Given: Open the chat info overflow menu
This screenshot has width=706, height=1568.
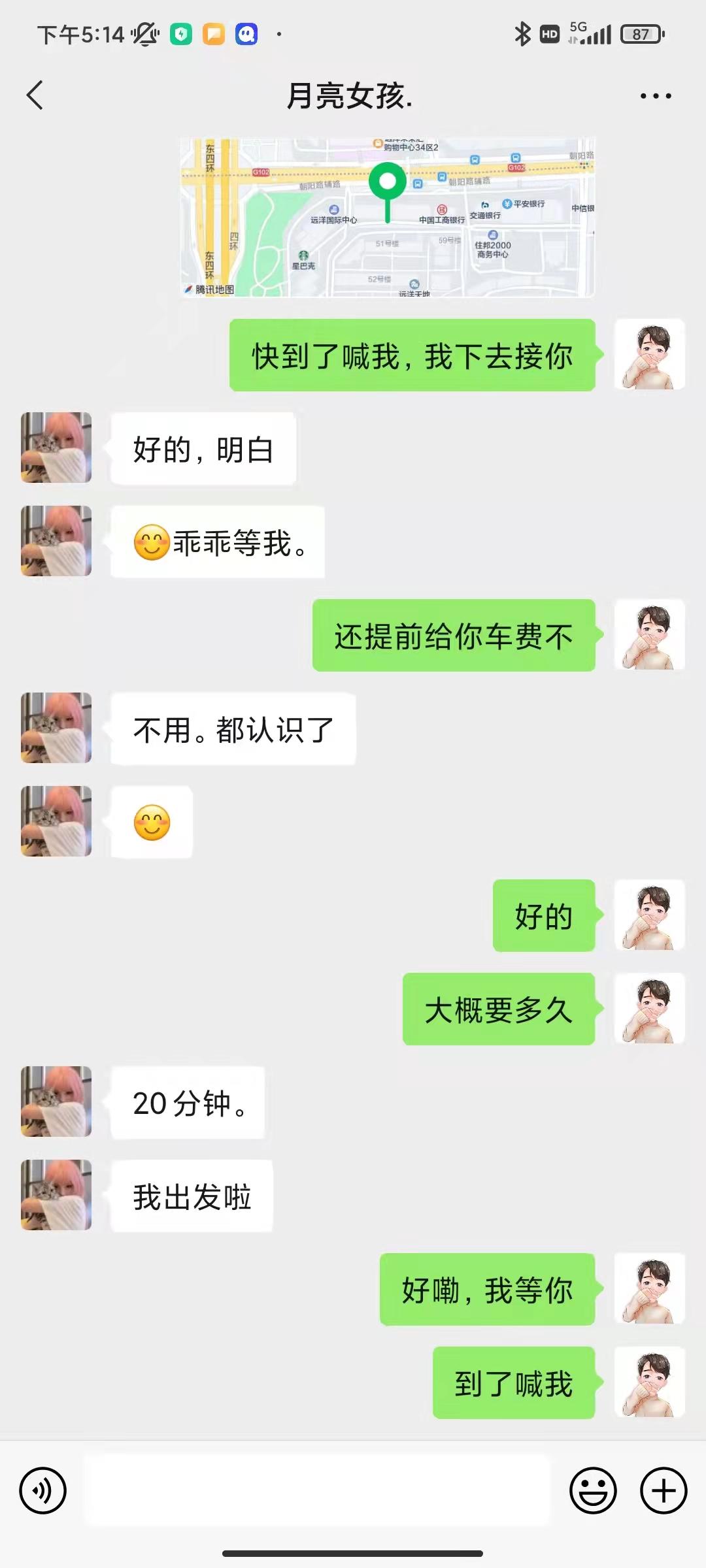Looking at the screenshot, I should pyautogui.click(x=655, y=96).
